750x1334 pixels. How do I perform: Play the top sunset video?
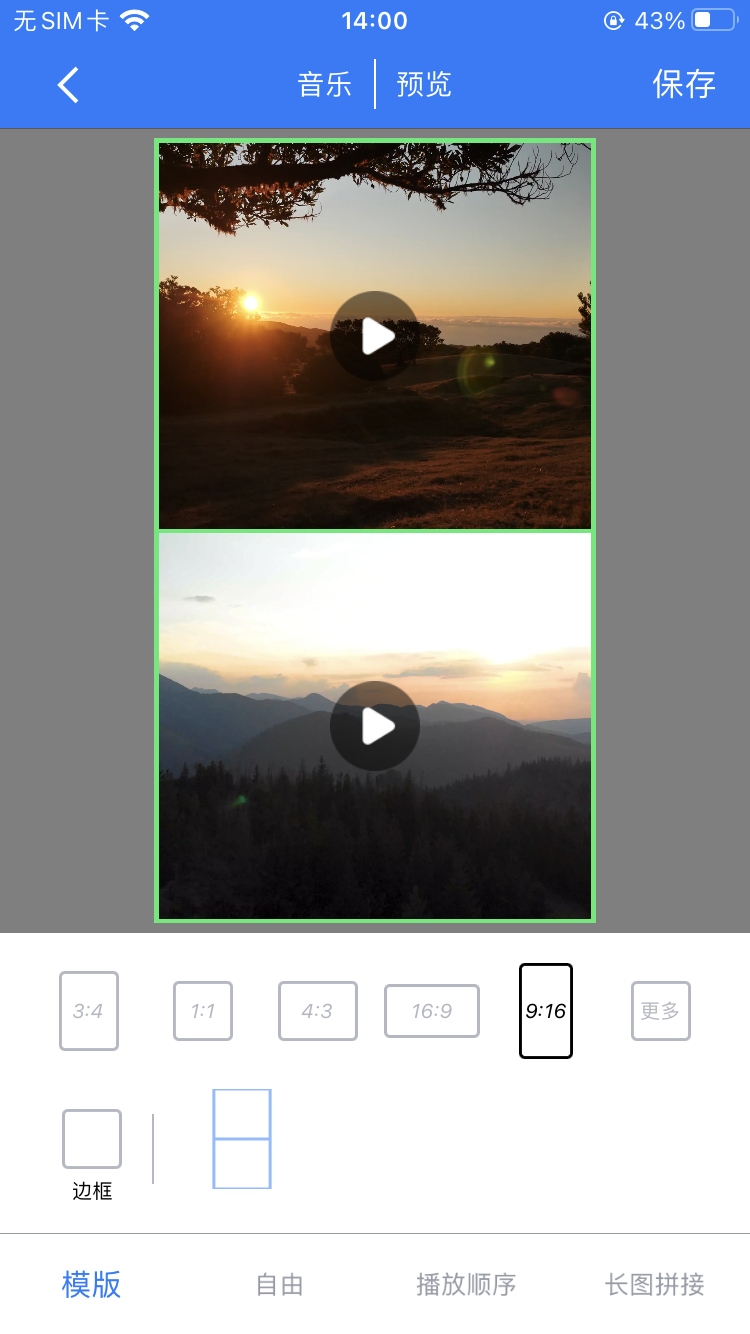point(375,336)
